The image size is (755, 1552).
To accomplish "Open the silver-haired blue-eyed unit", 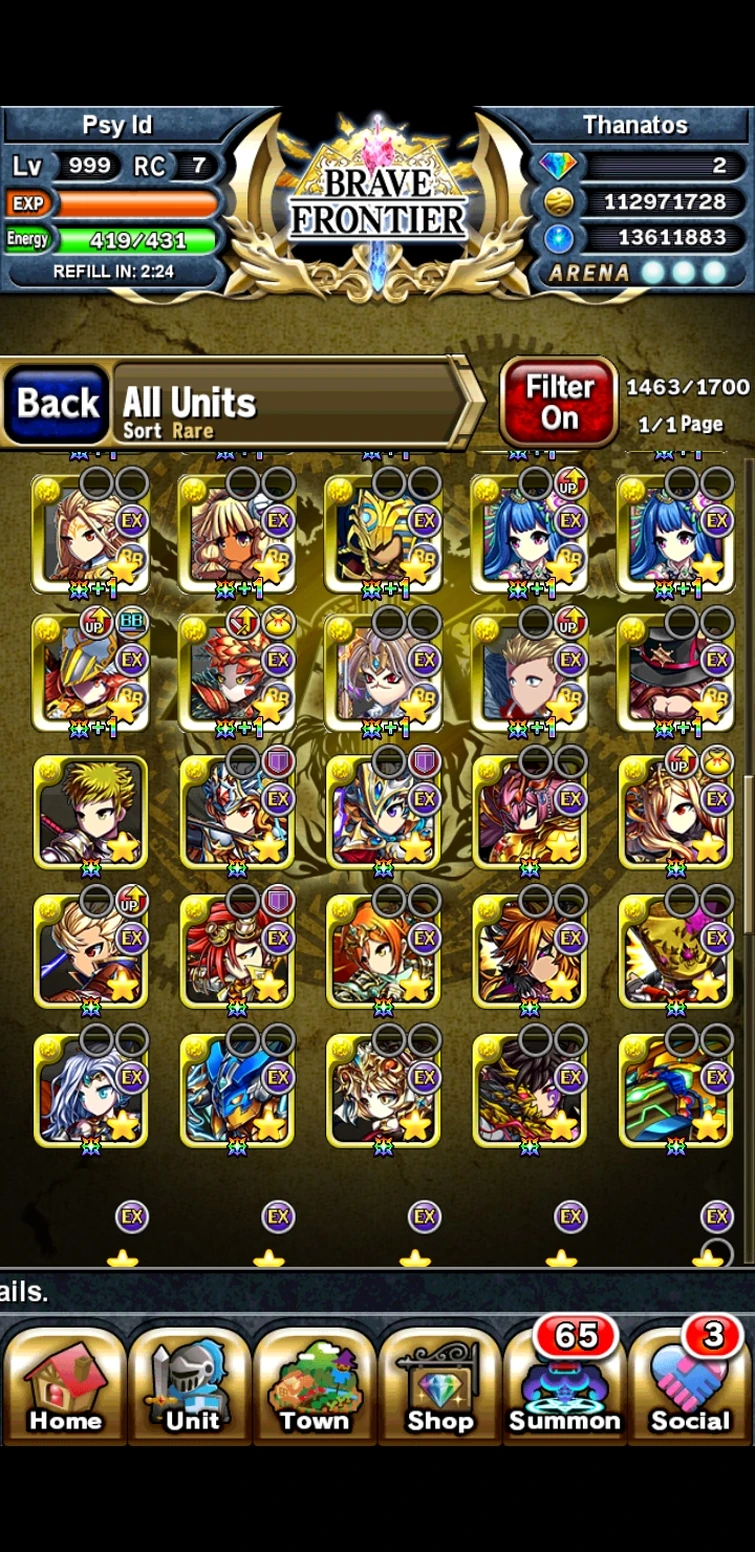I will point(90,1090).
